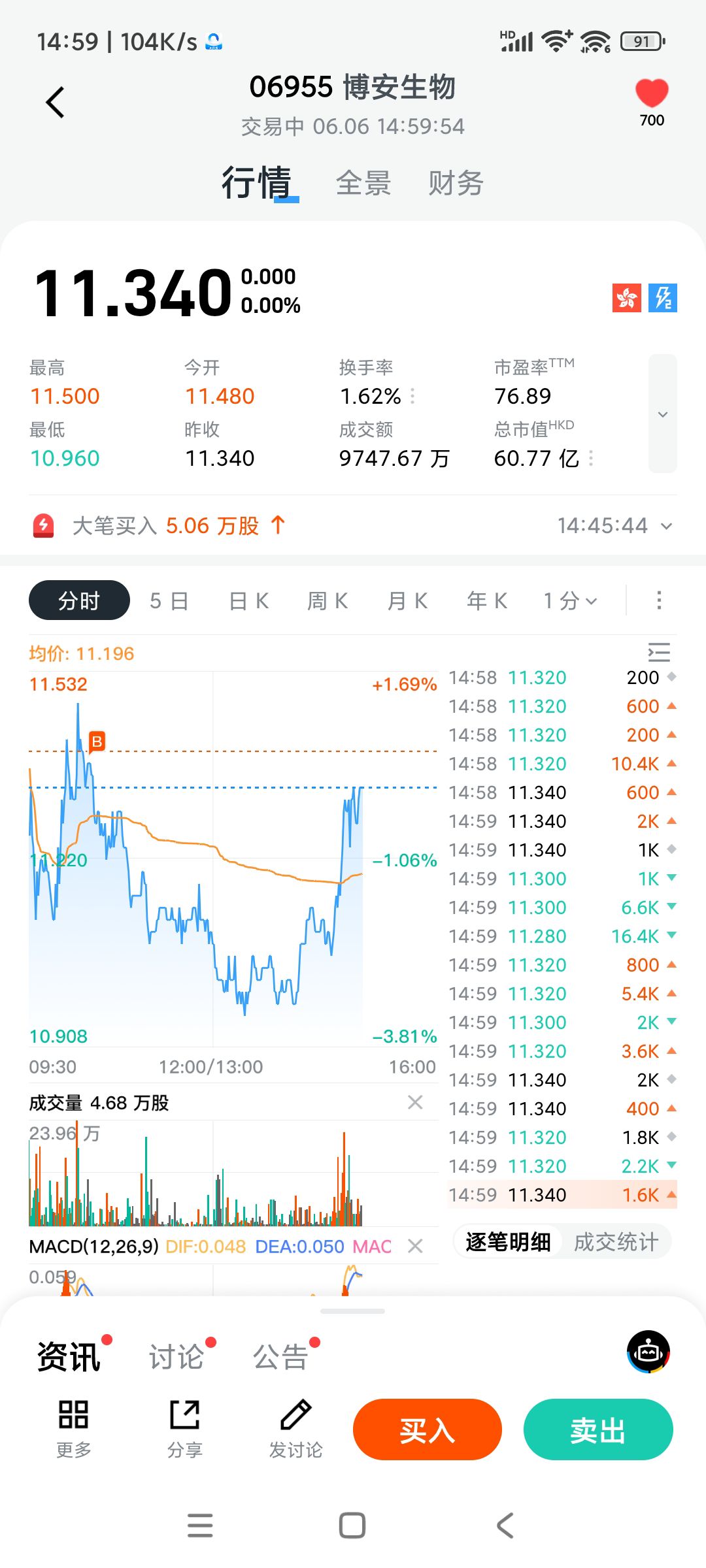Go back using the top-left arrow

point(56,103)
